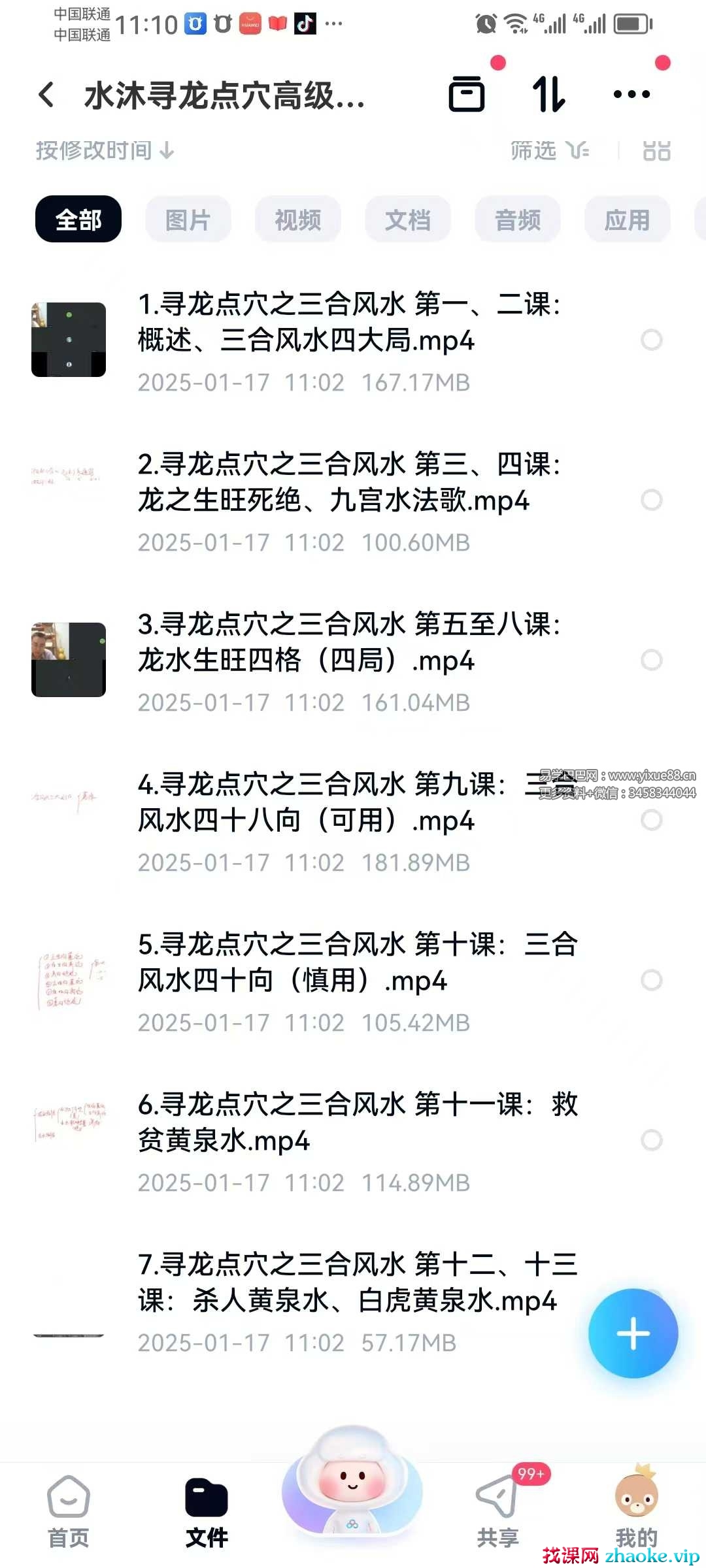The width and height of the screenshot is (706, 1568).
Task: Select the 图片 filter chip
Action: click(188, 220)
